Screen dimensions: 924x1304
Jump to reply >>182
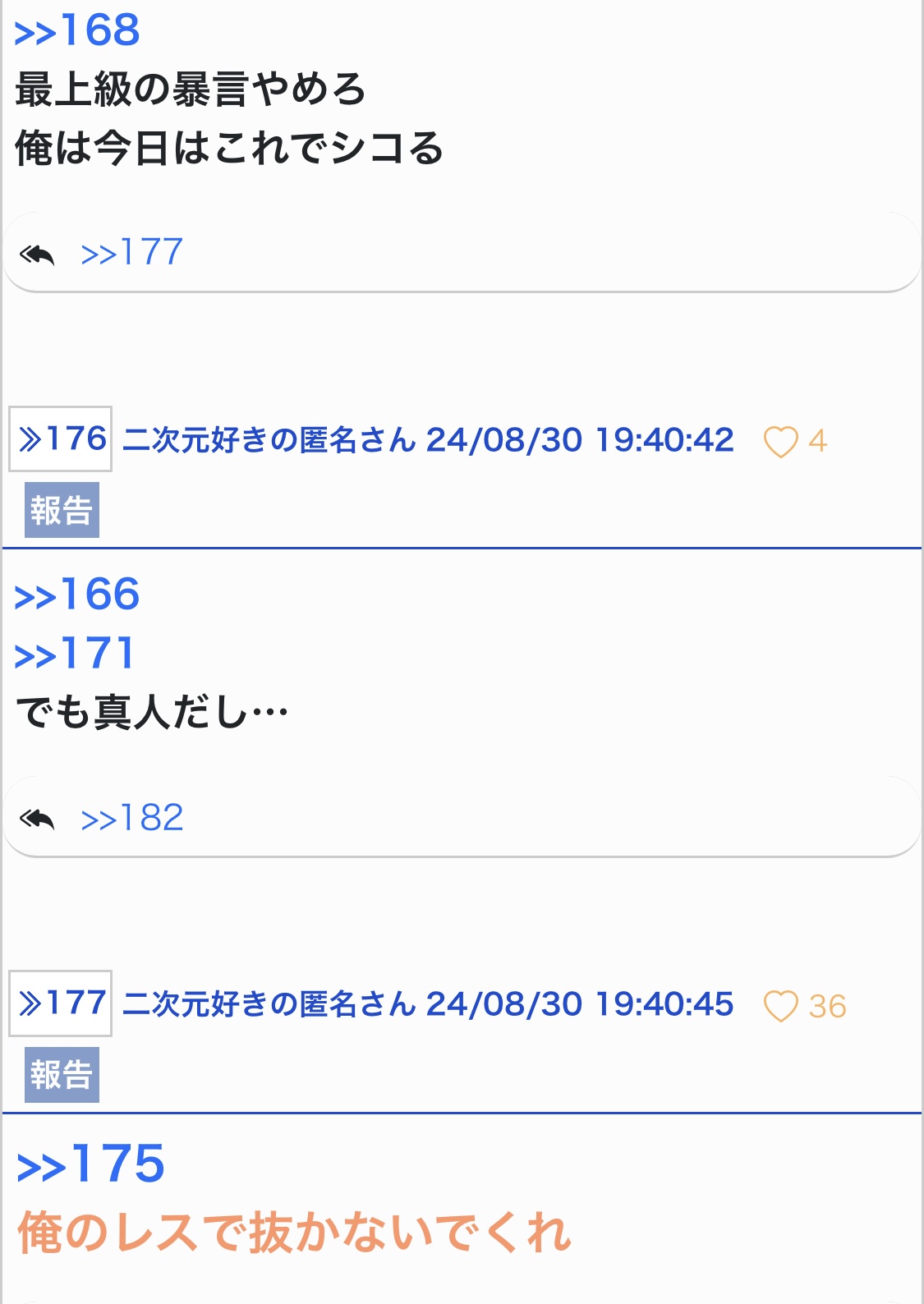pyautogui.click(x=131, y=818)
